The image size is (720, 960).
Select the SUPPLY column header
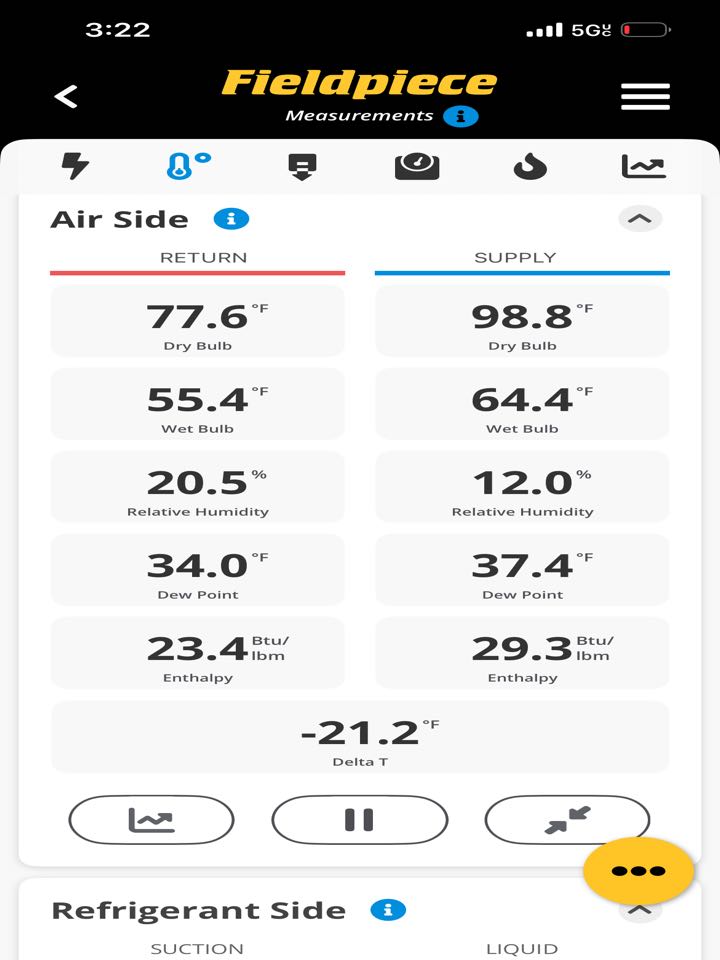(x=521, y=257)
